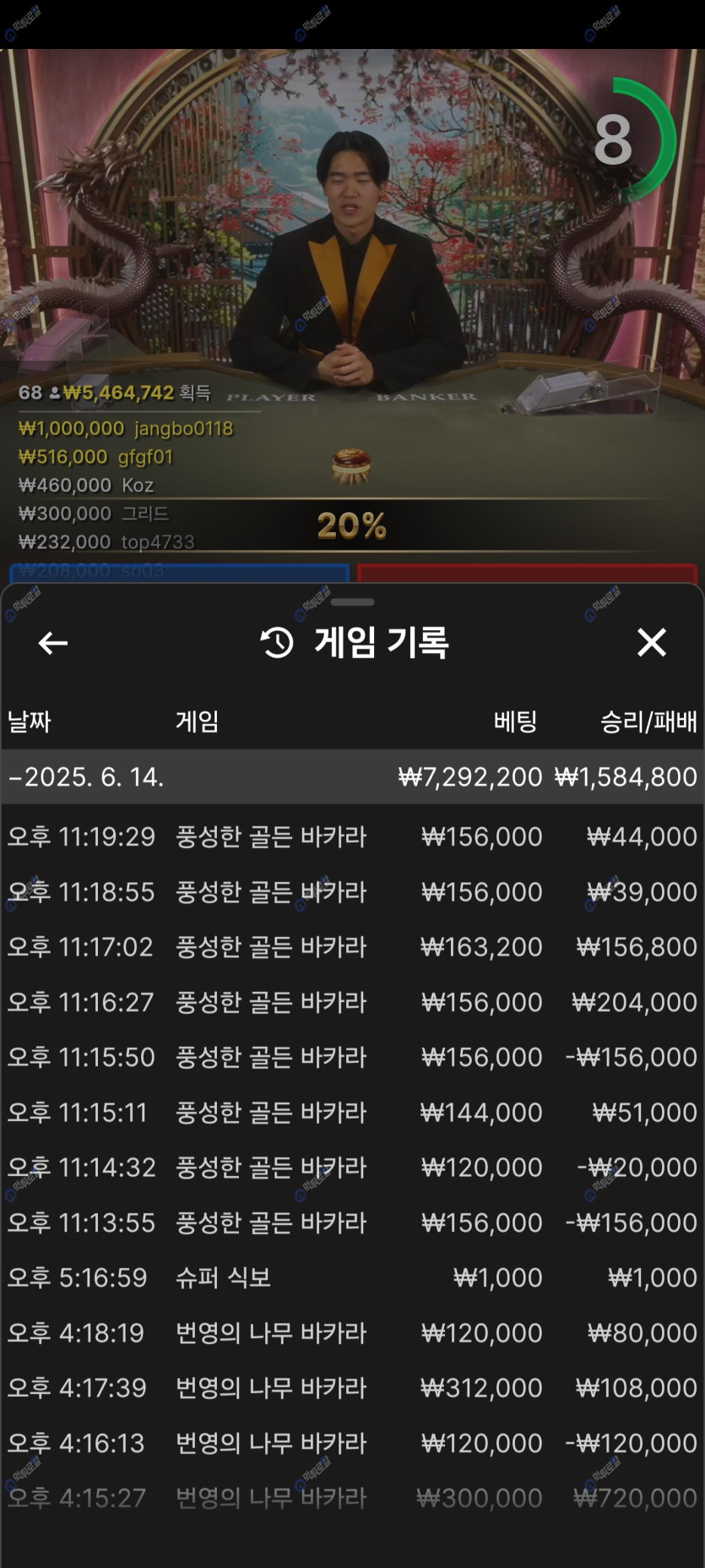Go back from the 게임 기록 panel
Screen dimensions: 705x1568
tap(52, 643)
